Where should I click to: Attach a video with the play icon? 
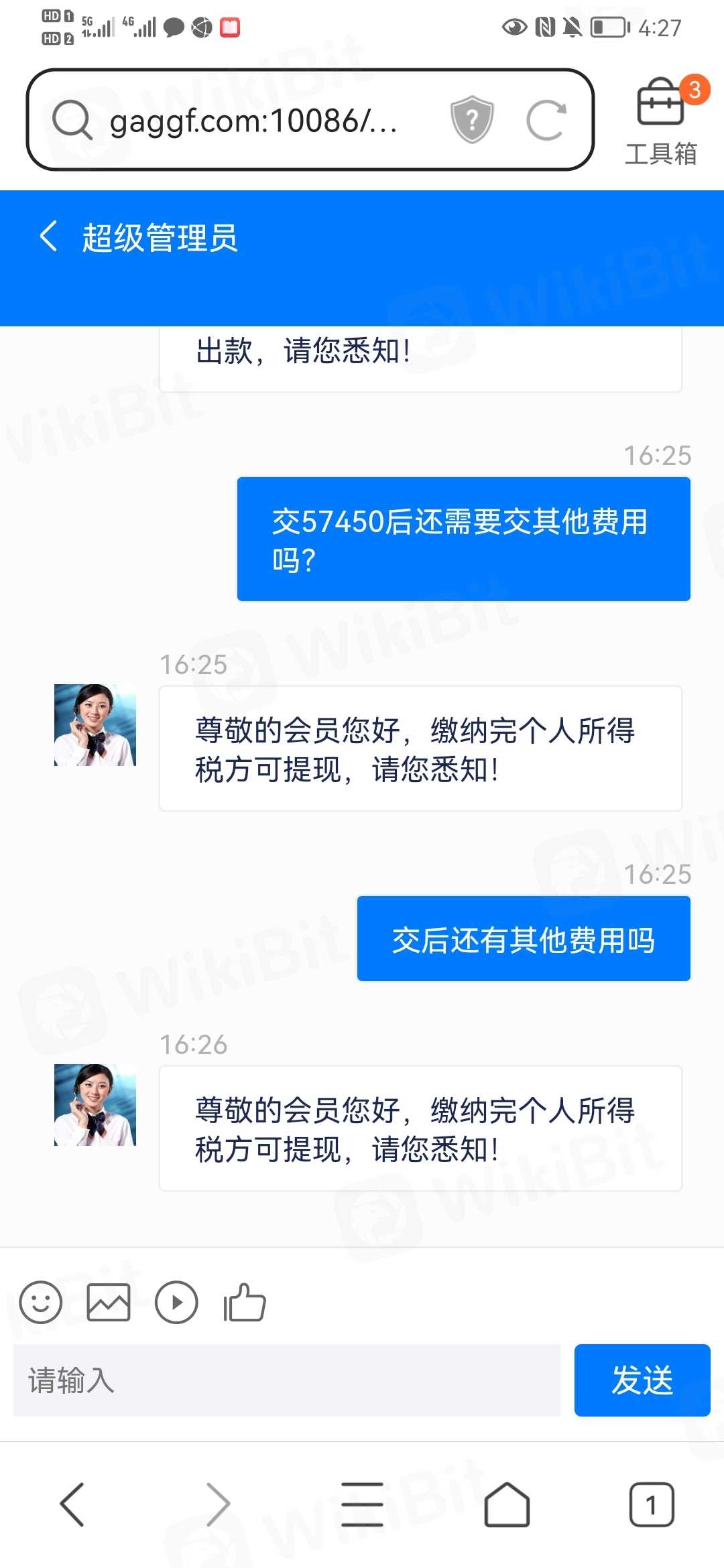click(x=176, y=1303)
